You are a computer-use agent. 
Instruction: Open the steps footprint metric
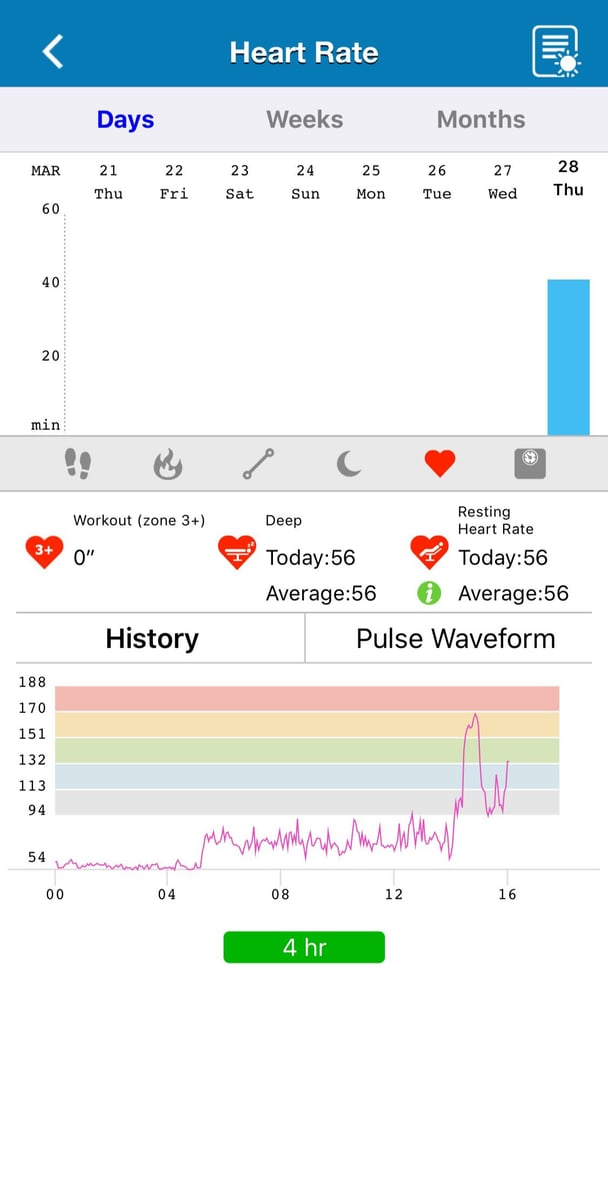[78, 464]
